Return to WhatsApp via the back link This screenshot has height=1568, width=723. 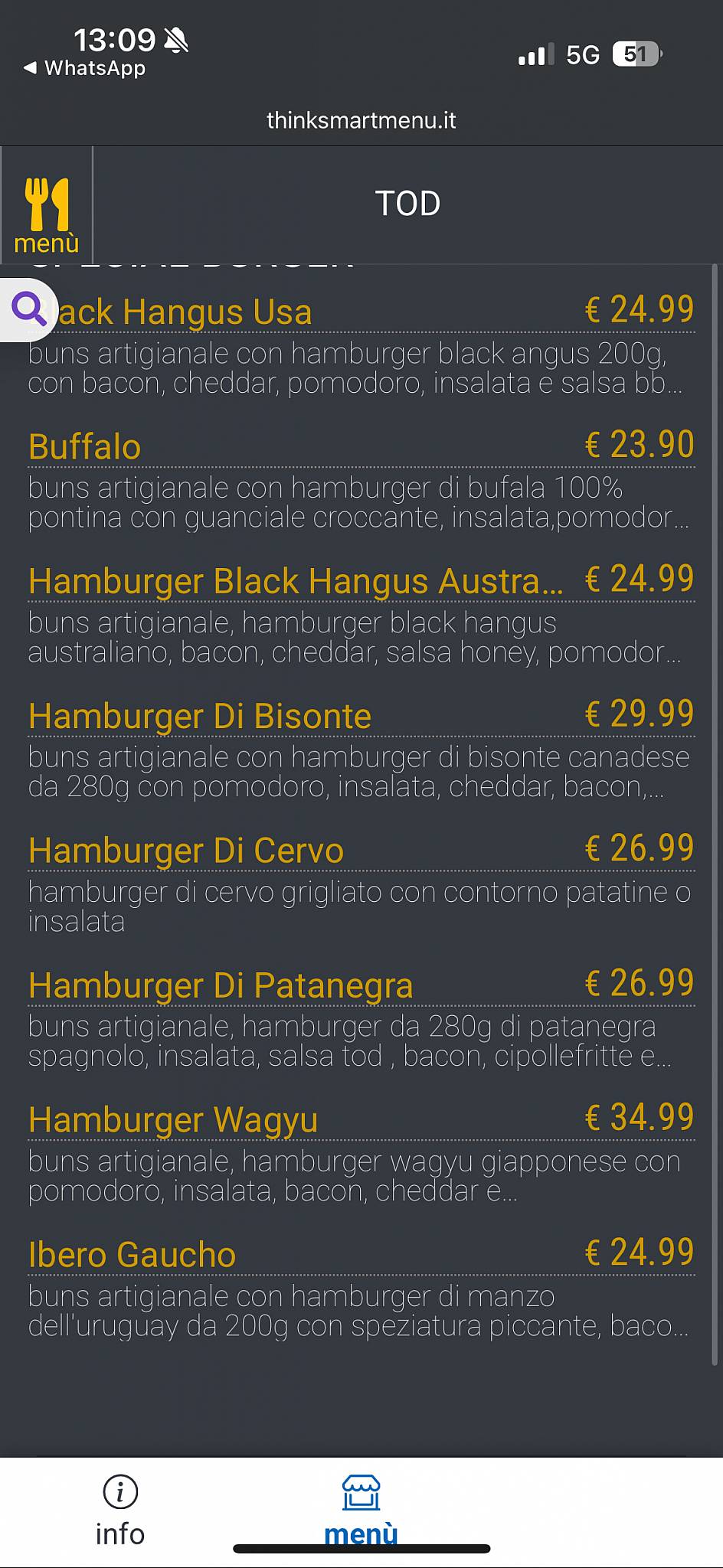[x=85, y=68]
